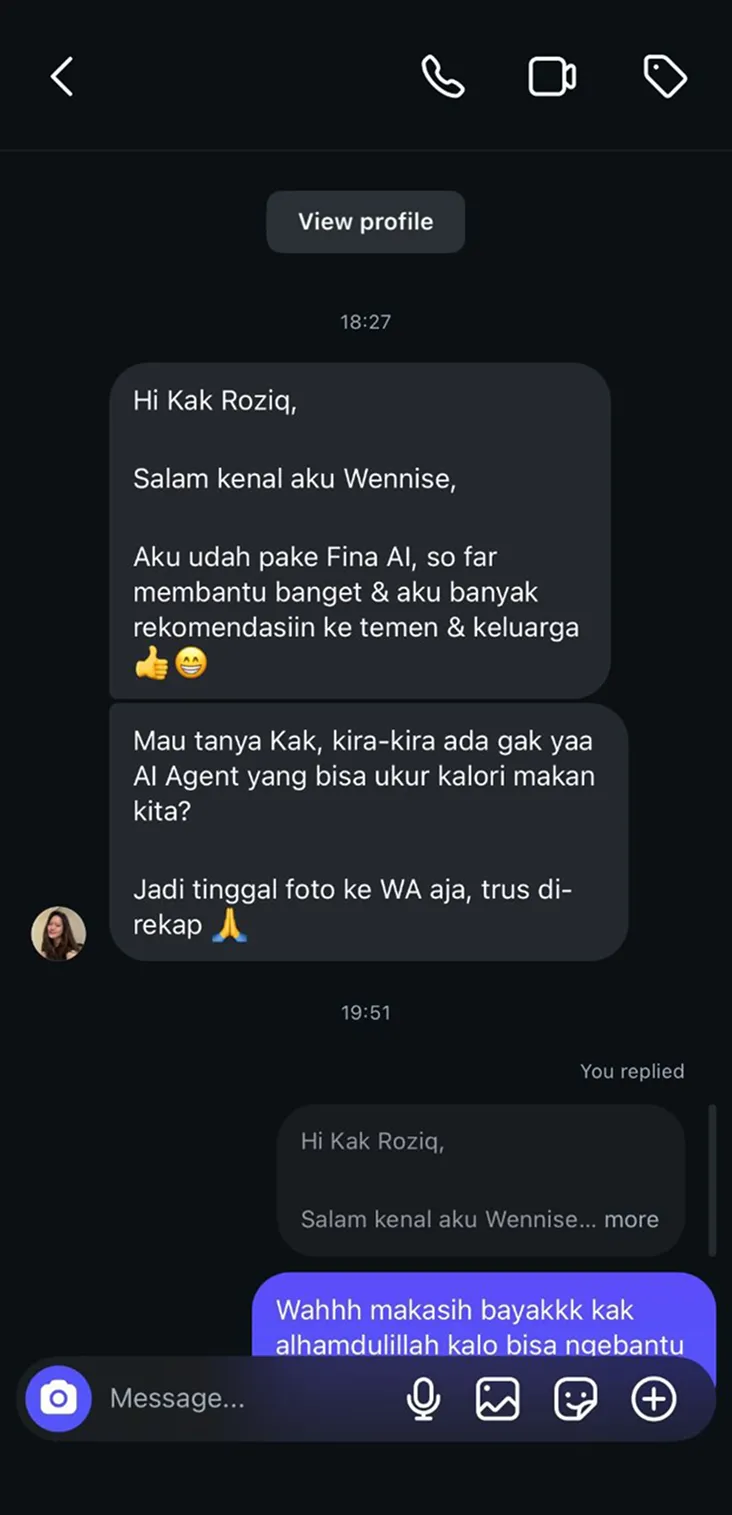Focus the Message text field
This screenshot has width=732, height=1515.
click(240, 1398)
